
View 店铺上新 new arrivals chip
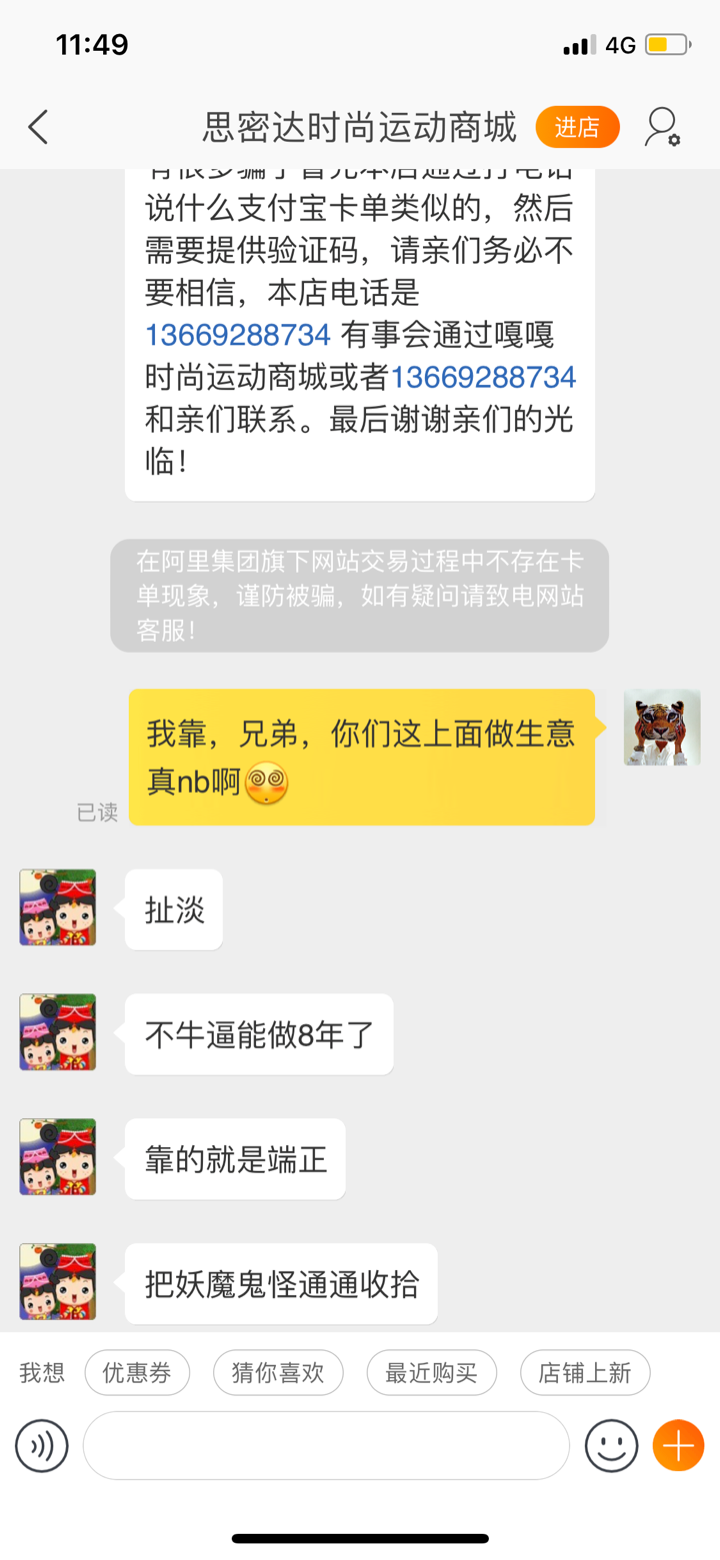(x=585, y=1373)
